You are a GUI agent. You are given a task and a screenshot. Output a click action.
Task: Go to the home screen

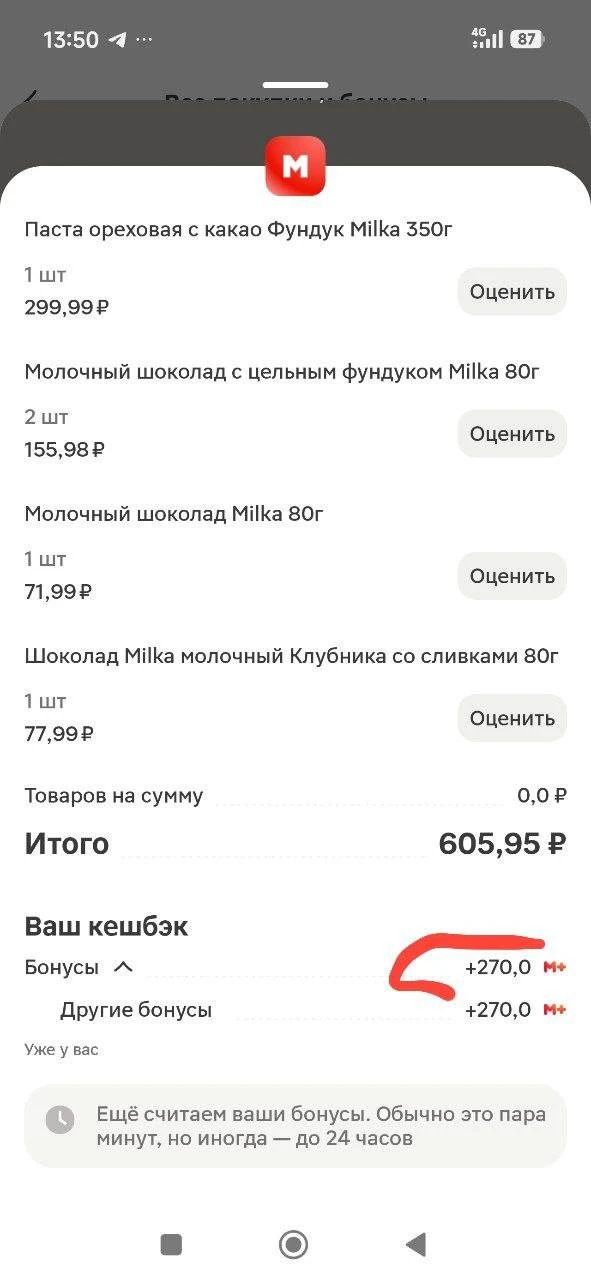click(x=293, y=1244)
